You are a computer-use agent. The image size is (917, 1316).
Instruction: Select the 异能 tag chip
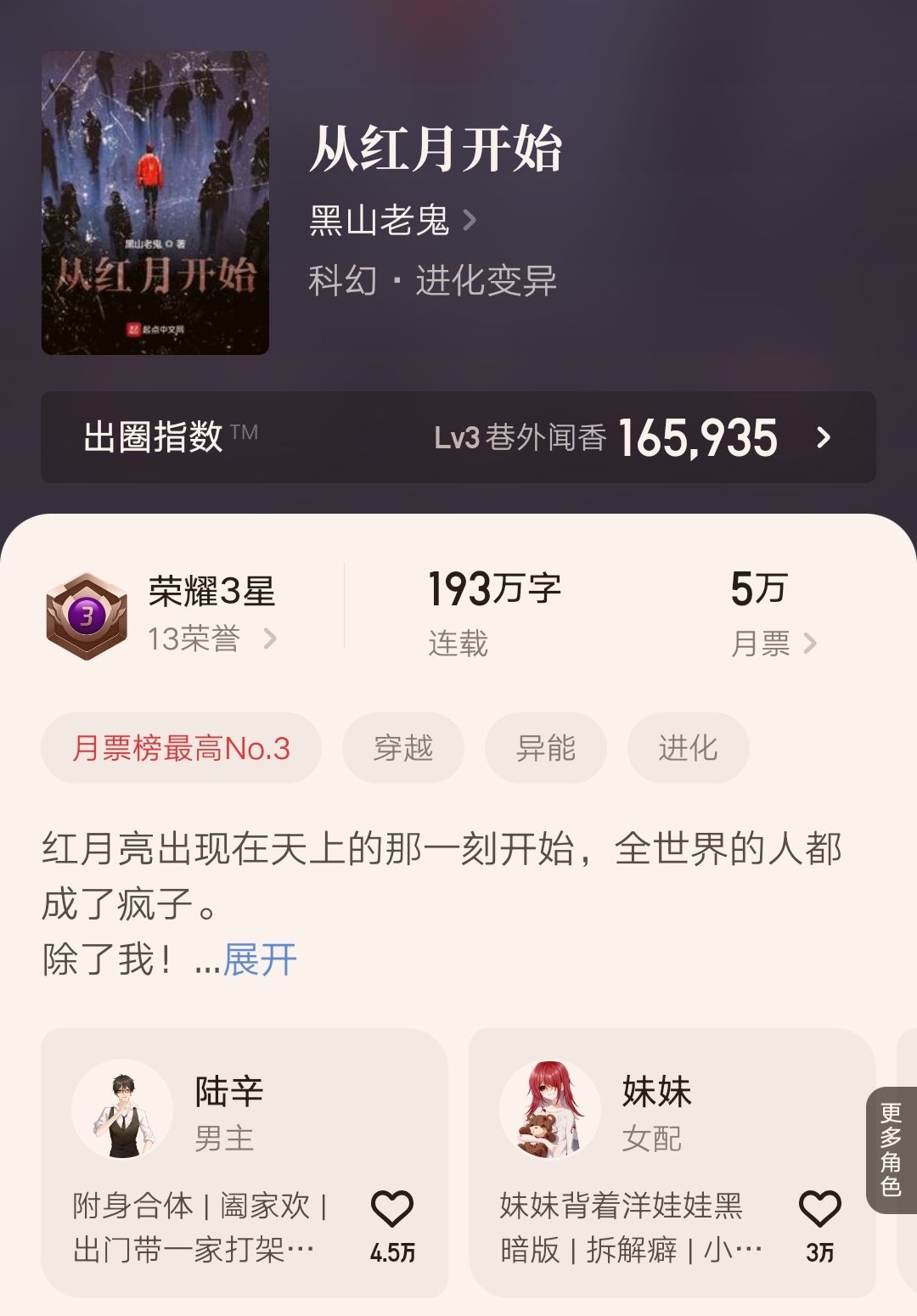point(546,748)
